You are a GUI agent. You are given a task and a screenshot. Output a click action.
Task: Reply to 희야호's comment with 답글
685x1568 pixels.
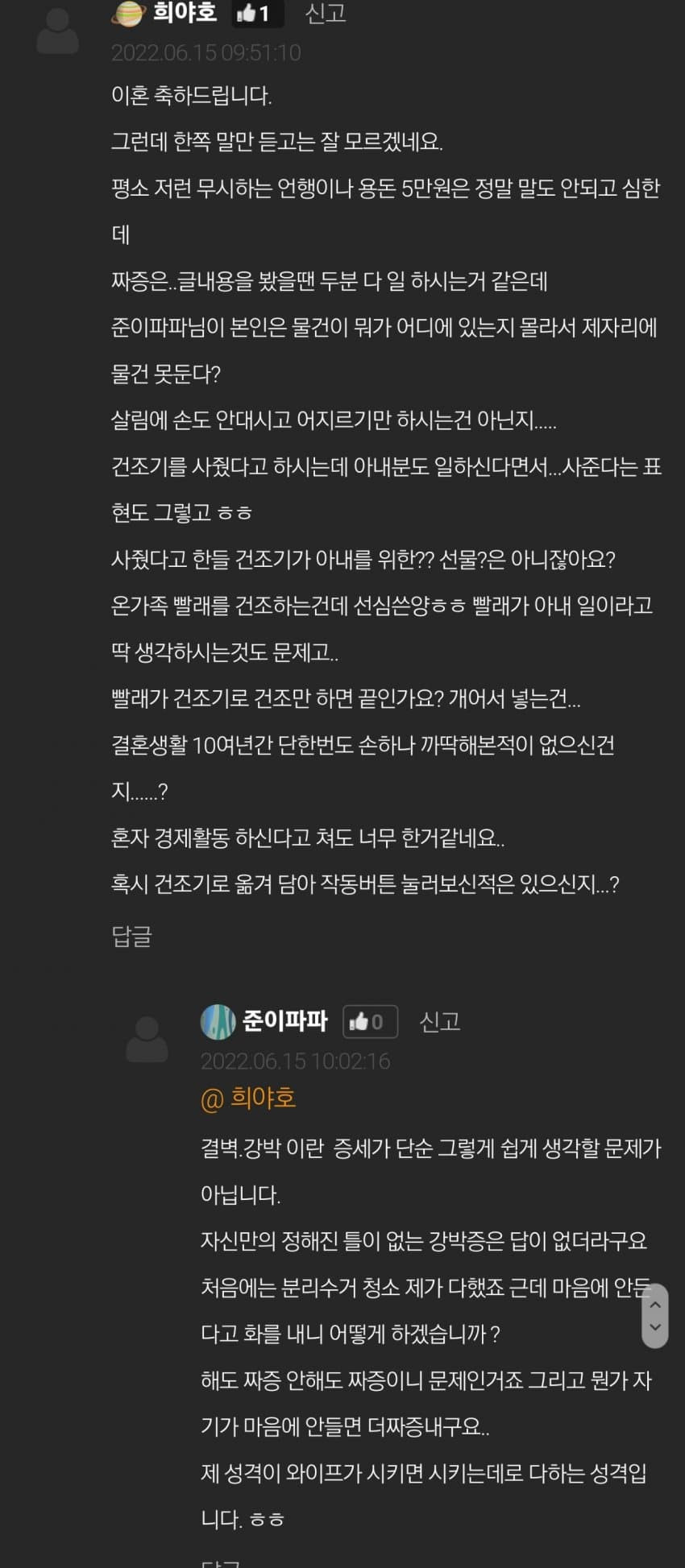coord(131,936)
